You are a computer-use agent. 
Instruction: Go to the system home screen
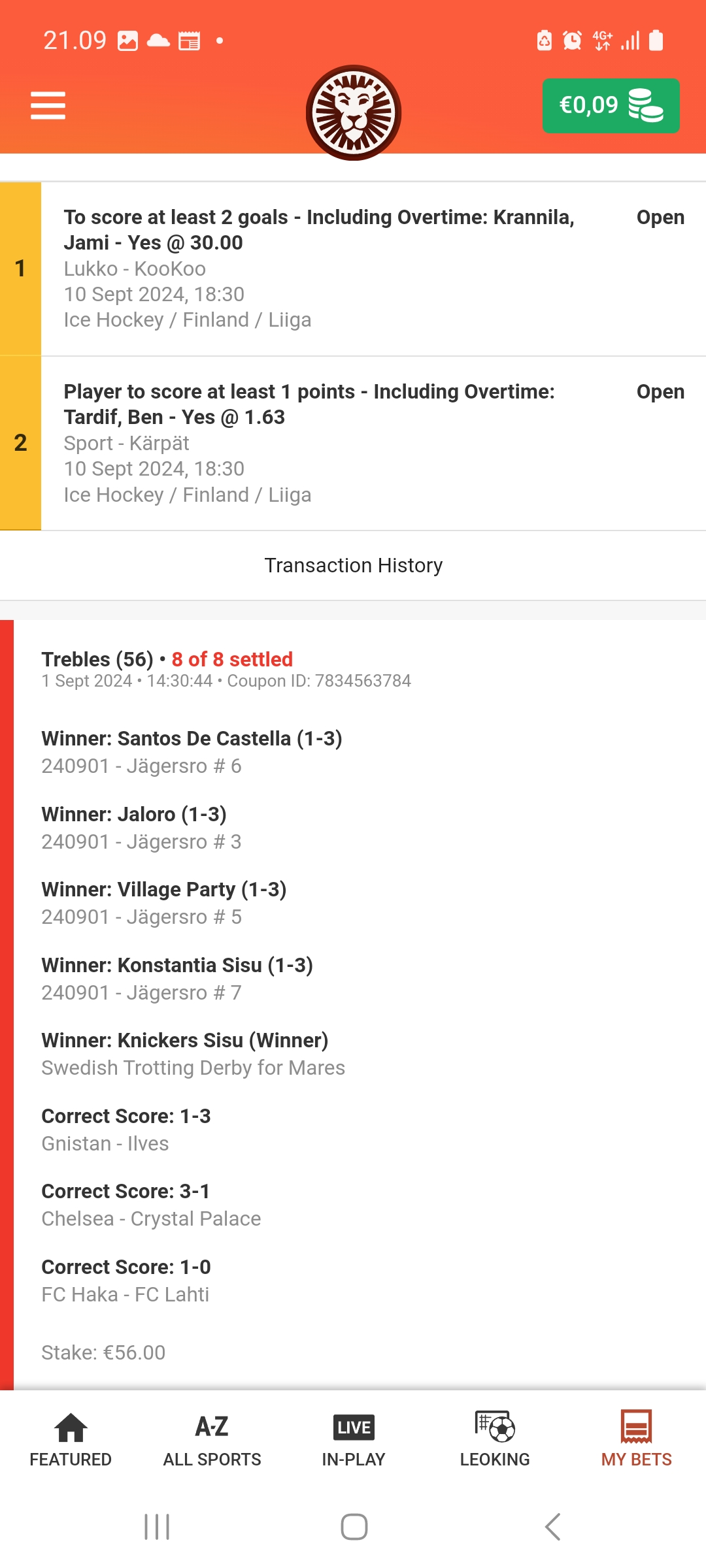pos(354,1527)
